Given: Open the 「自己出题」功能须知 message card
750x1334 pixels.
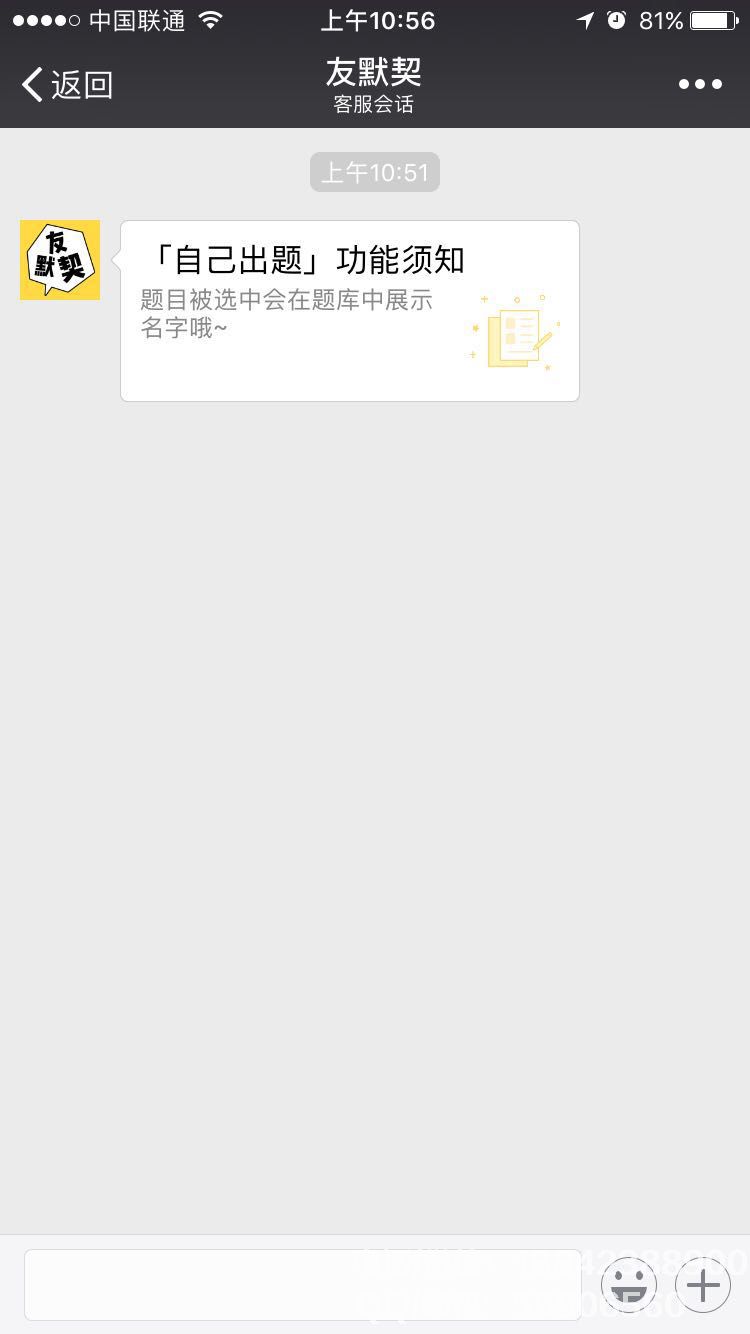Looking at the screenshot, I should click(x=349, y=311).
